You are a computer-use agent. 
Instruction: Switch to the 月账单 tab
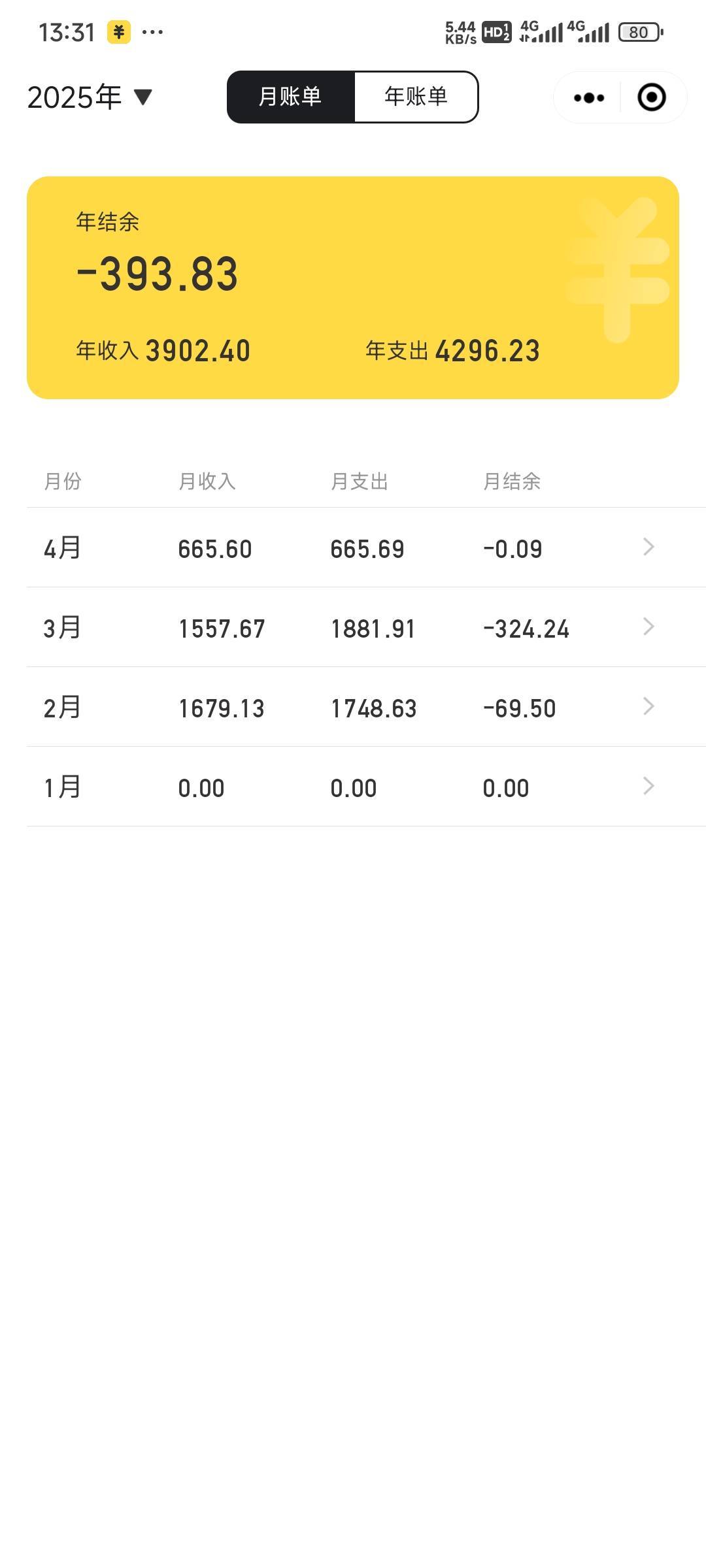pyautogui.click(x=291, y=97)
